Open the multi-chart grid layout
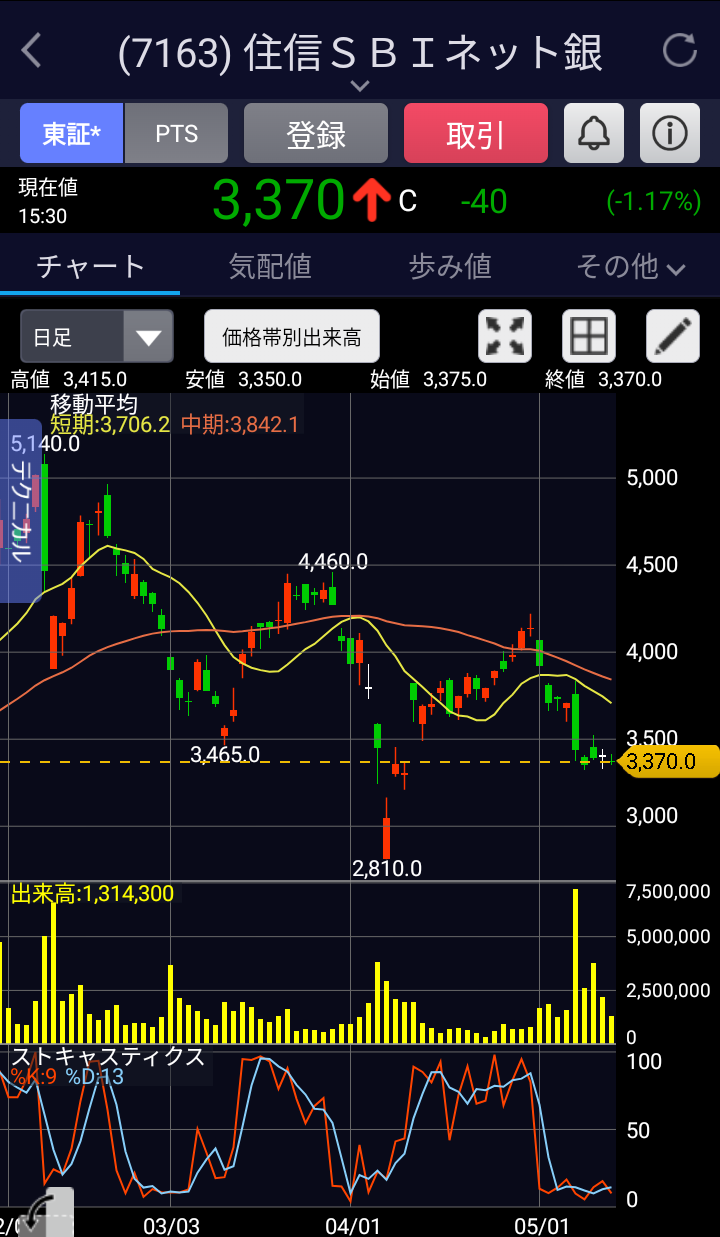 coord(589,337)
